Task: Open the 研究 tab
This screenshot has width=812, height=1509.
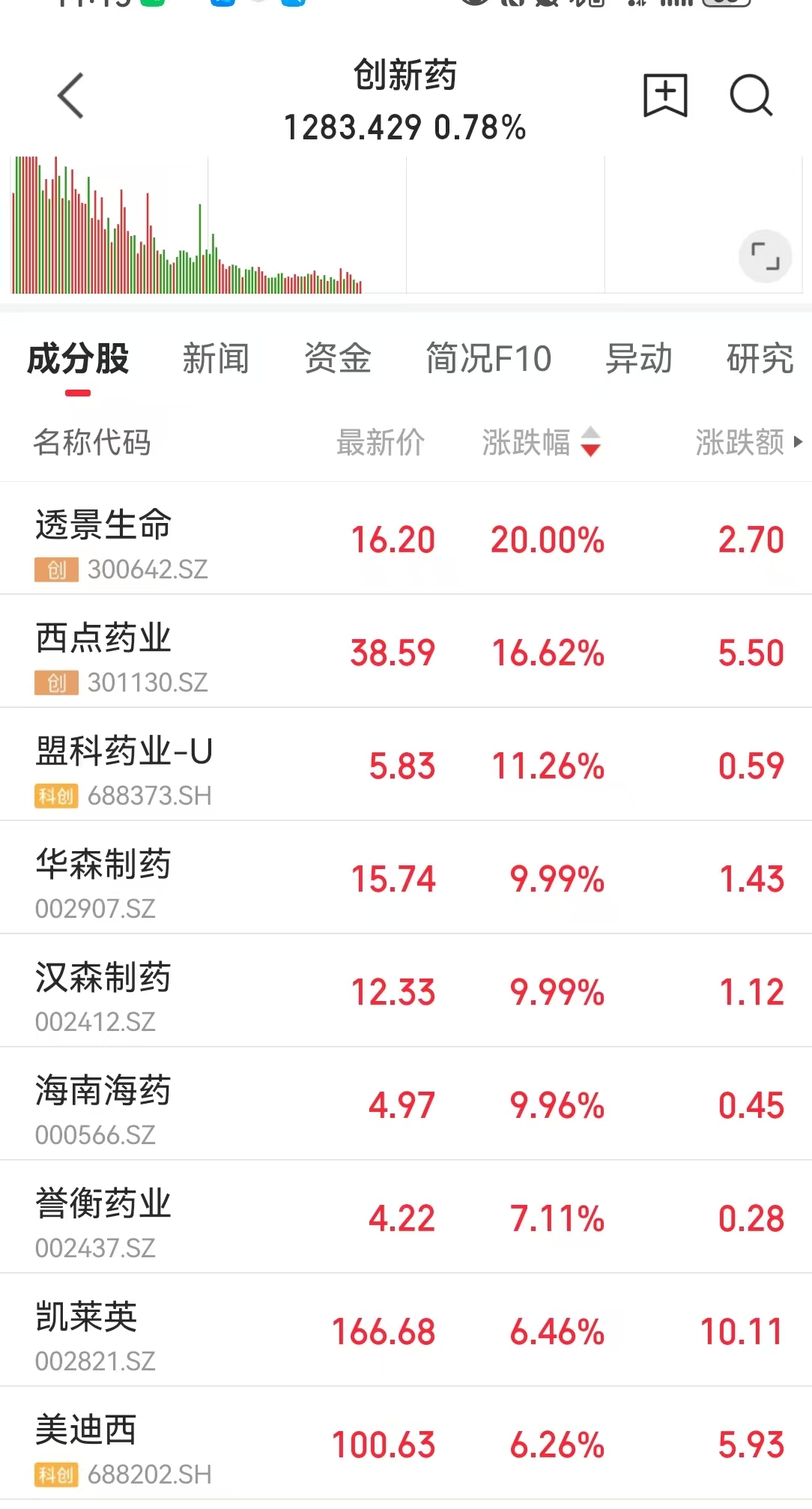Action: pos(760,359)
